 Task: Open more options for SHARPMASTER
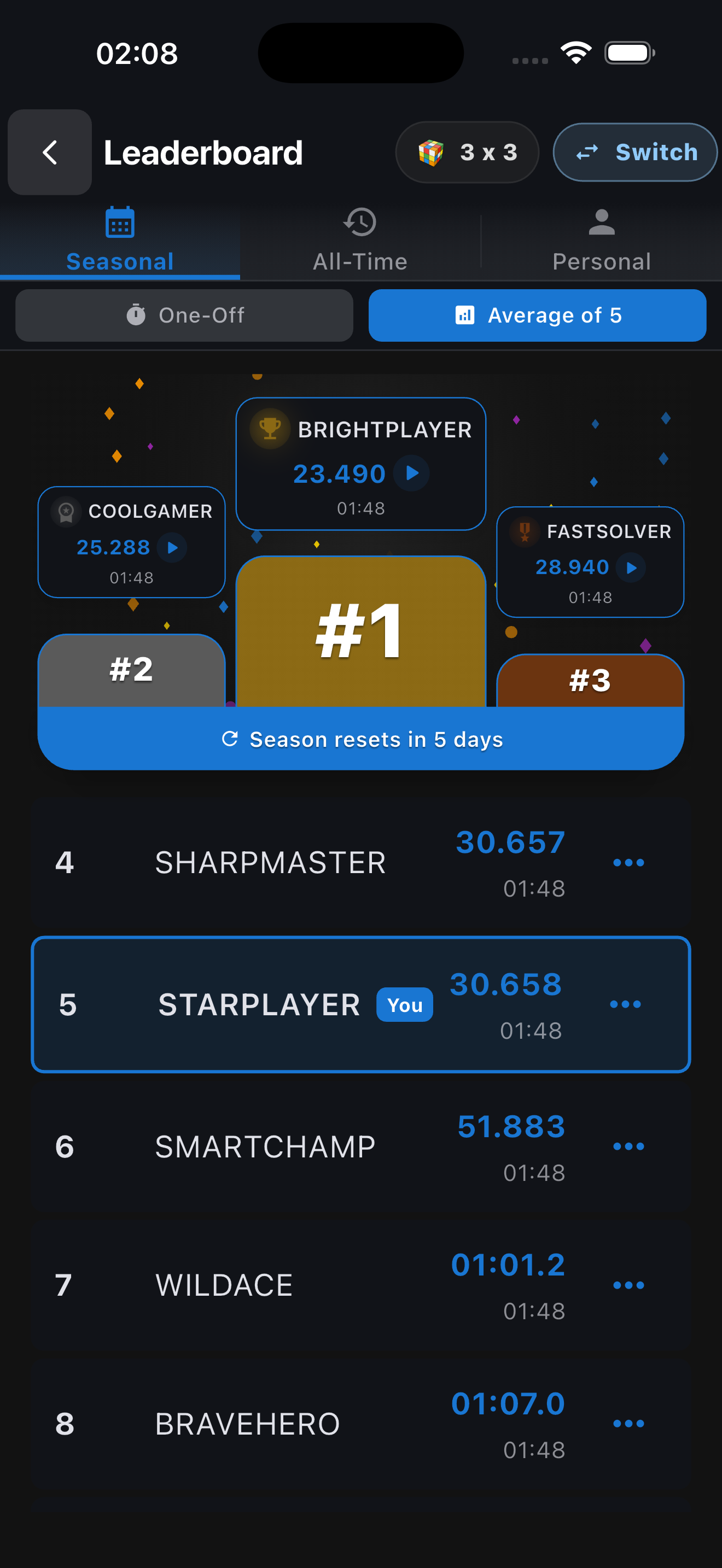pos(628,863)
